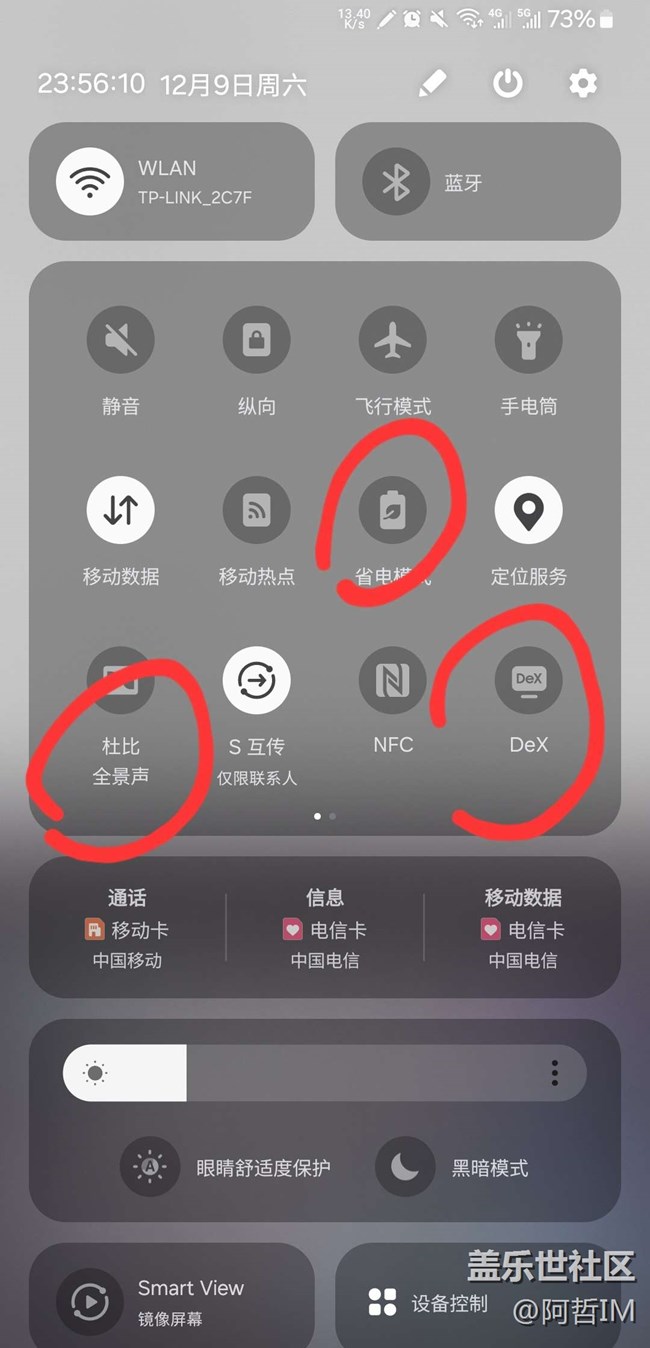
Task: Turn on Bluetooth (蓝牙)
Action: tap(478, 182)
